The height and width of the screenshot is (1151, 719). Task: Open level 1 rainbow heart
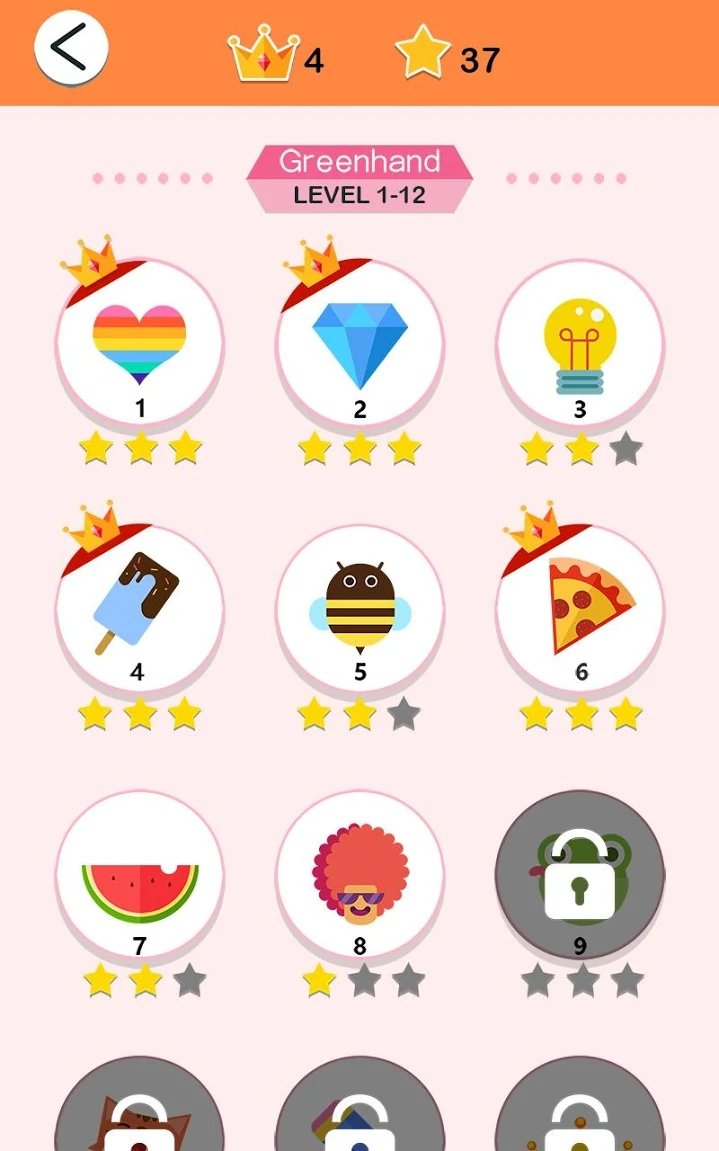[140, 343]
